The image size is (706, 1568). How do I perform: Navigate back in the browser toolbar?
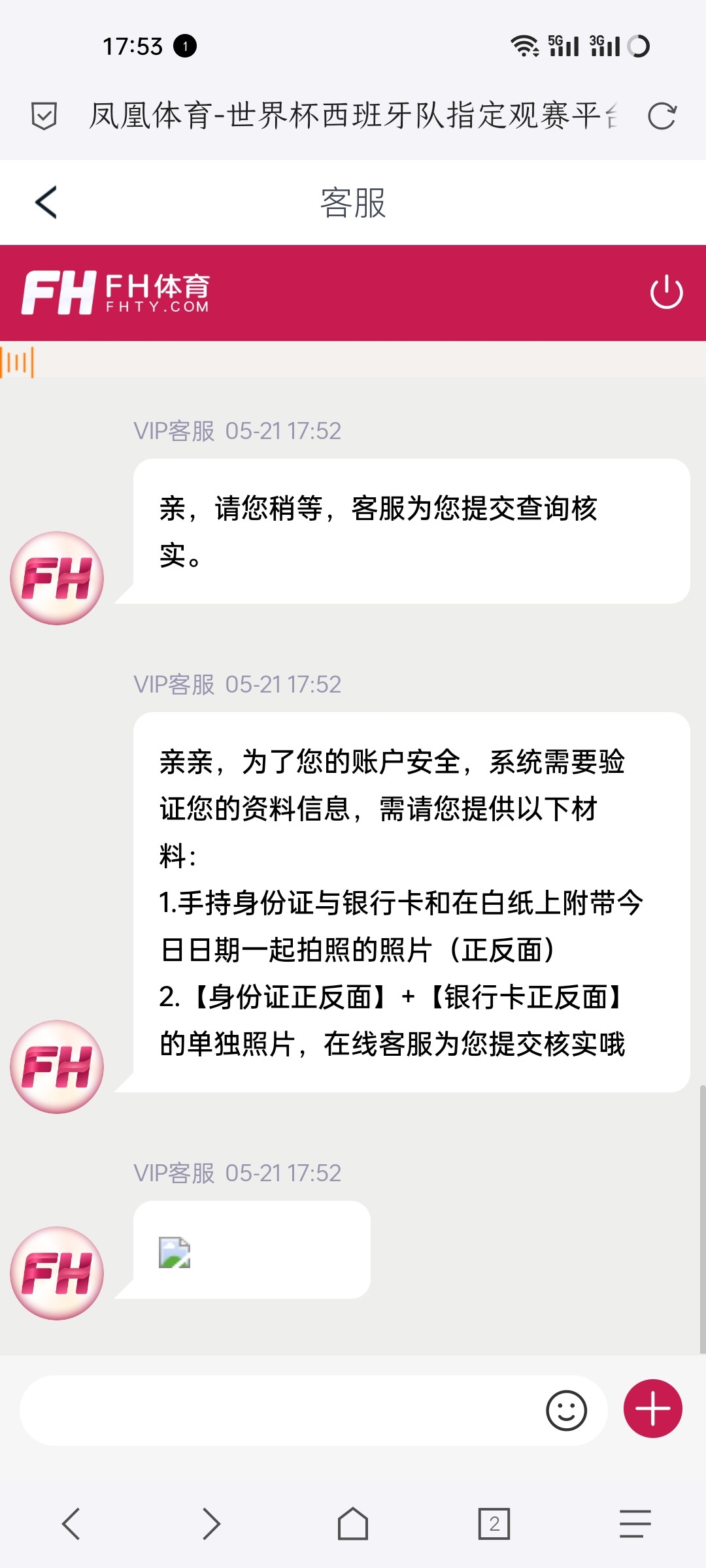[71, 1524]
